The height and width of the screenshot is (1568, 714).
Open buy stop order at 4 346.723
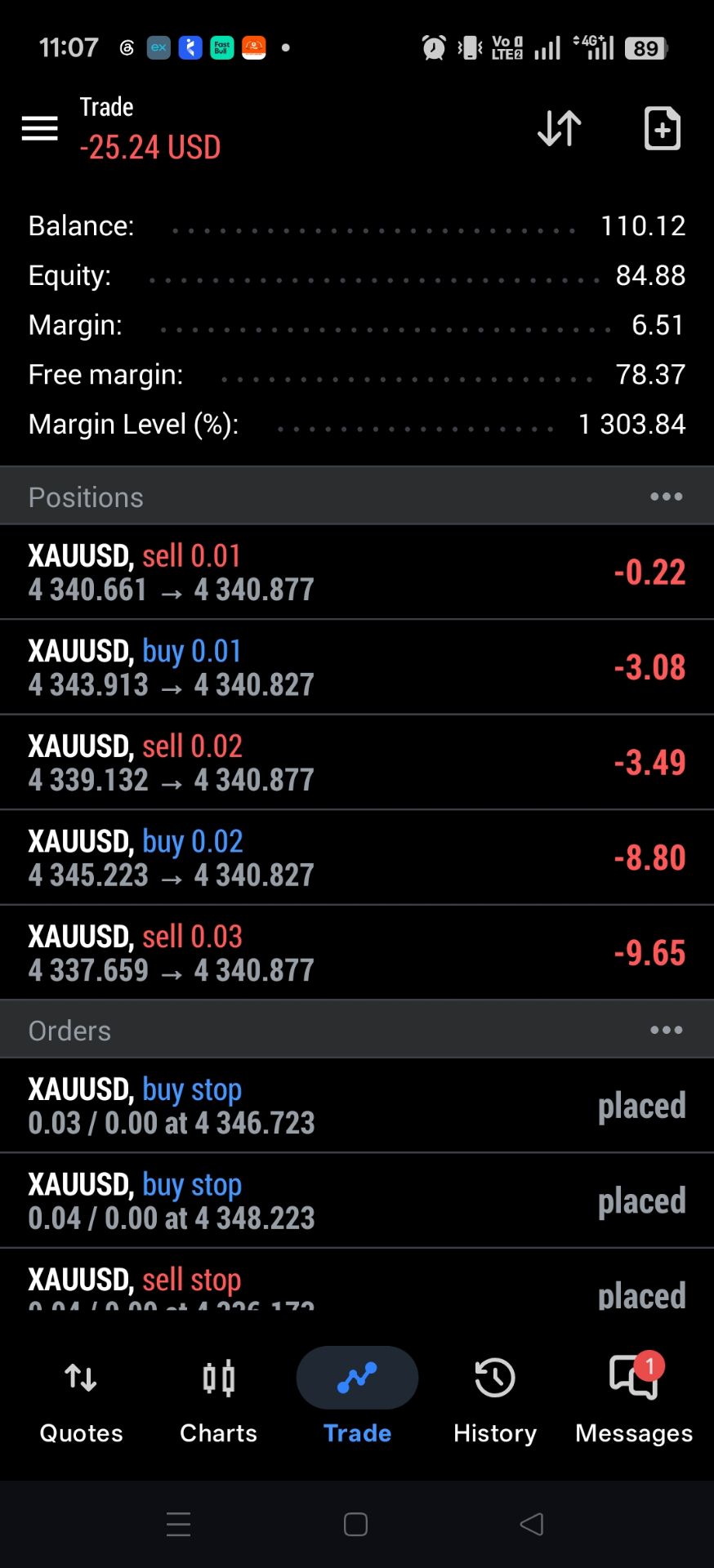[x=357, y=1106]
